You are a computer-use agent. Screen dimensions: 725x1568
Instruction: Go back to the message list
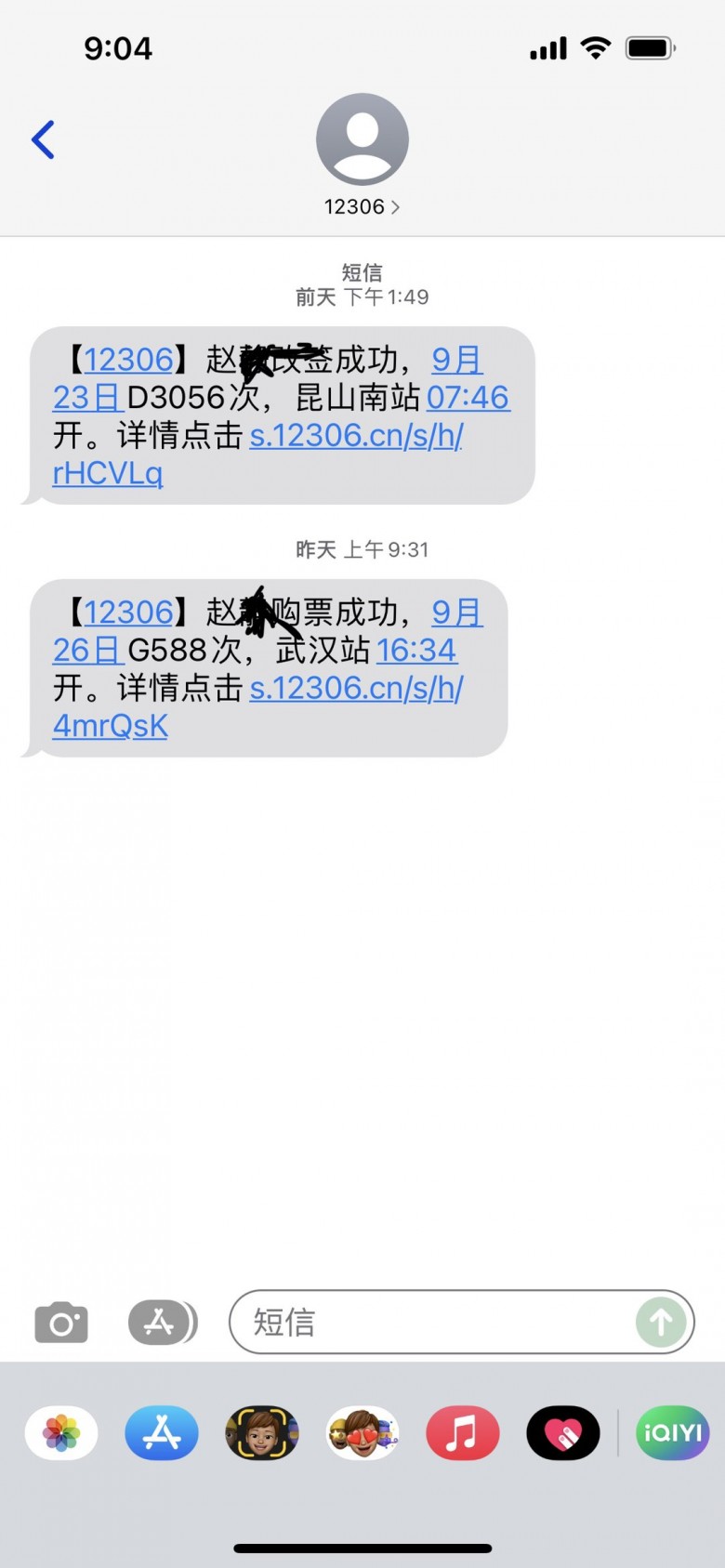click(43, 140)
